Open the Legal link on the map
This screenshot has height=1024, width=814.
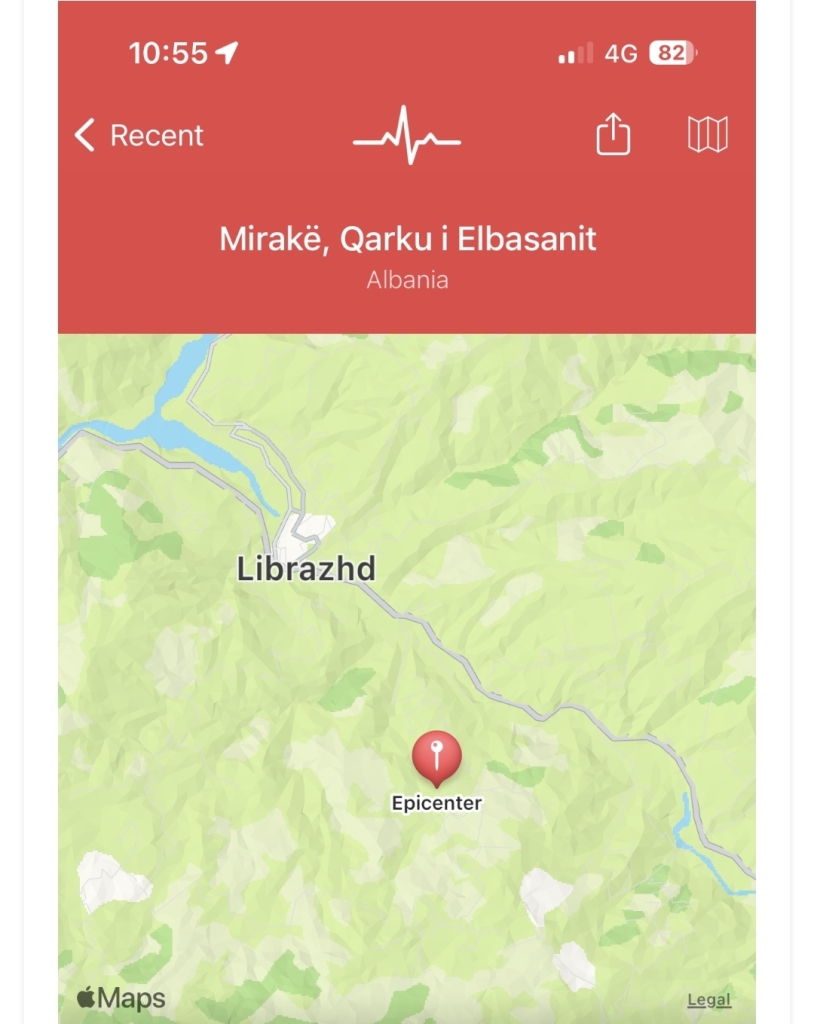point(708,999)
